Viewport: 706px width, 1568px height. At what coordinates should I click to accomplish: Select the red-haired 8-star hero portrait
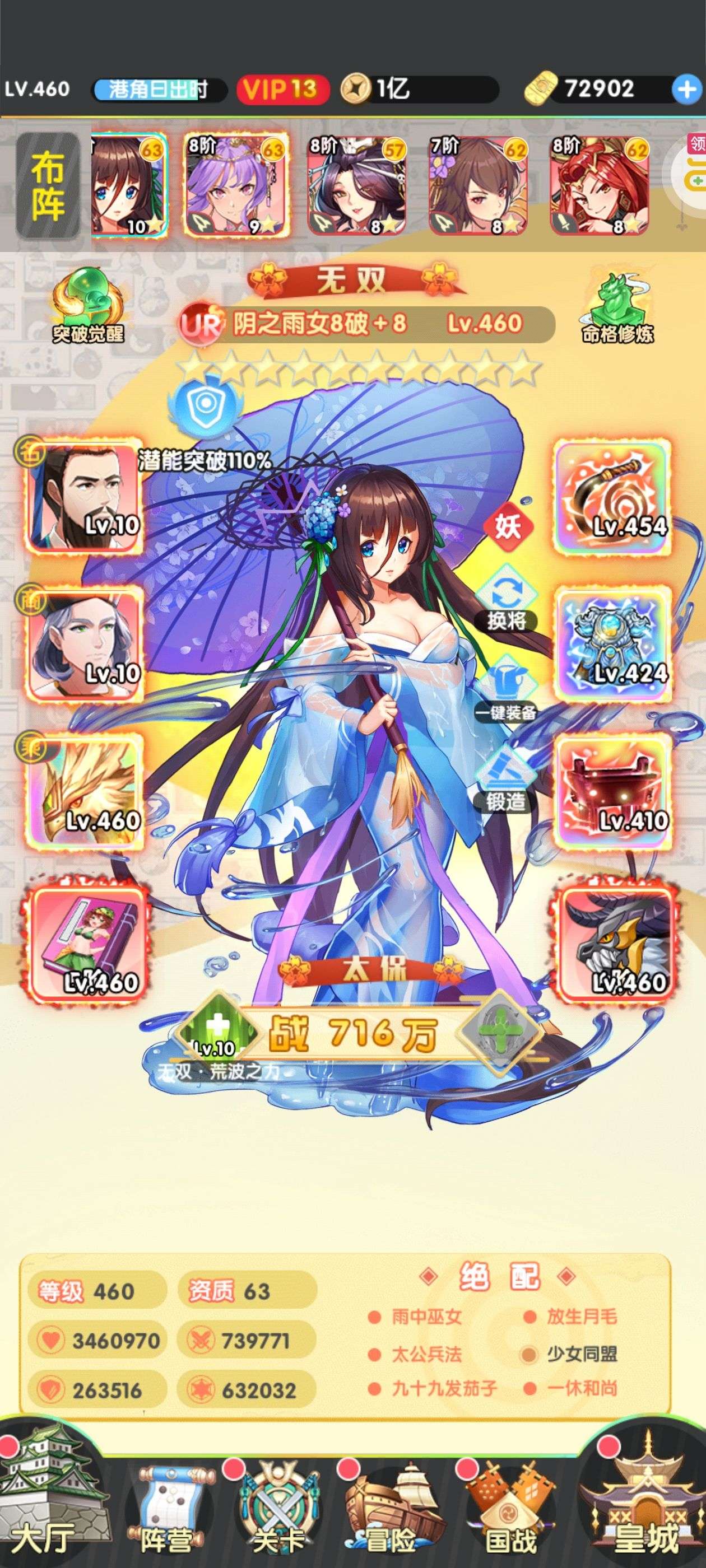[x=601, y=185]
